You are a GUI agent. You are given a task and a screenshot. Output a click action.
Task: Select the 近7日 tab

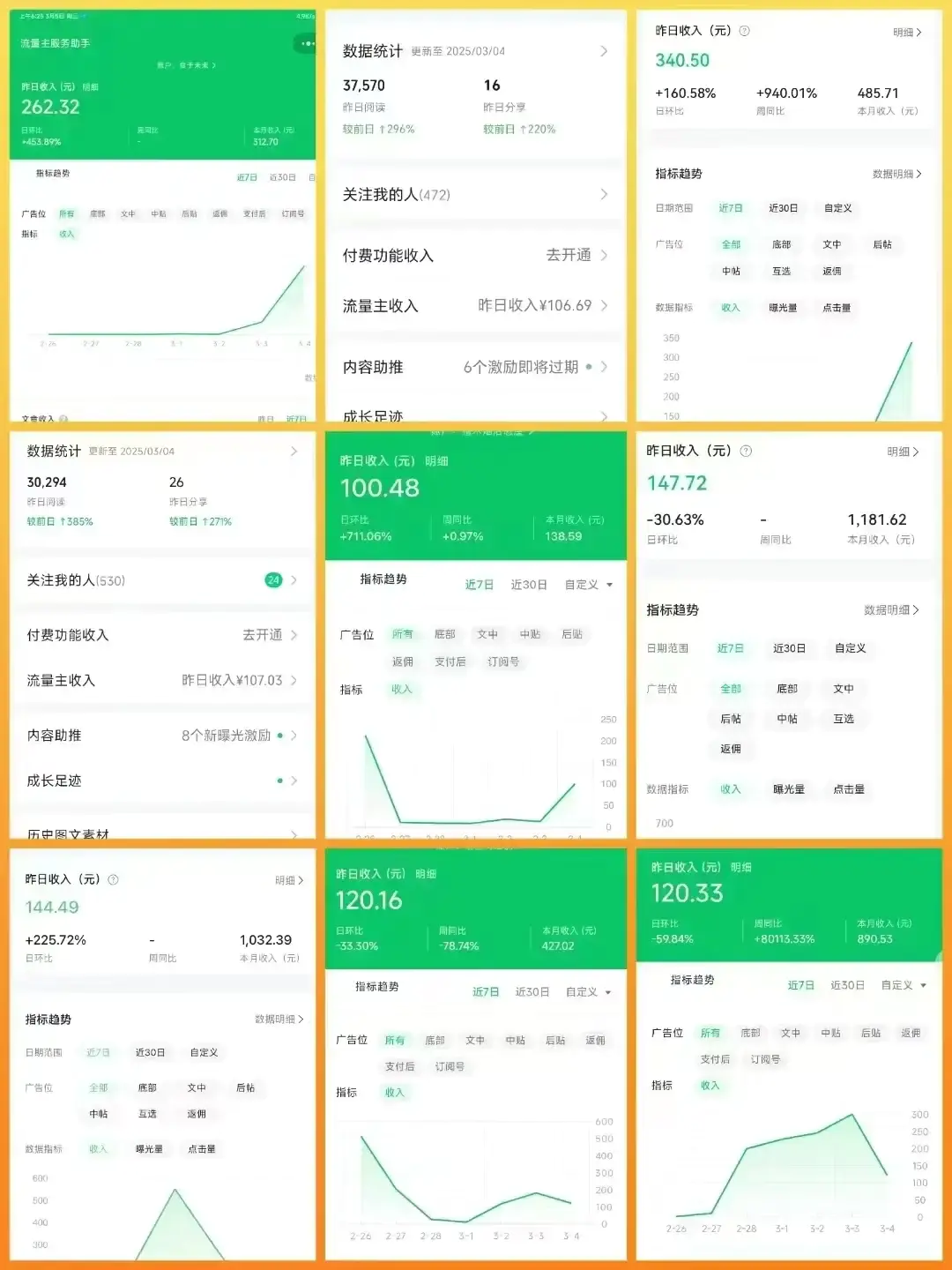pyautogui.click(x=729, y=648)
